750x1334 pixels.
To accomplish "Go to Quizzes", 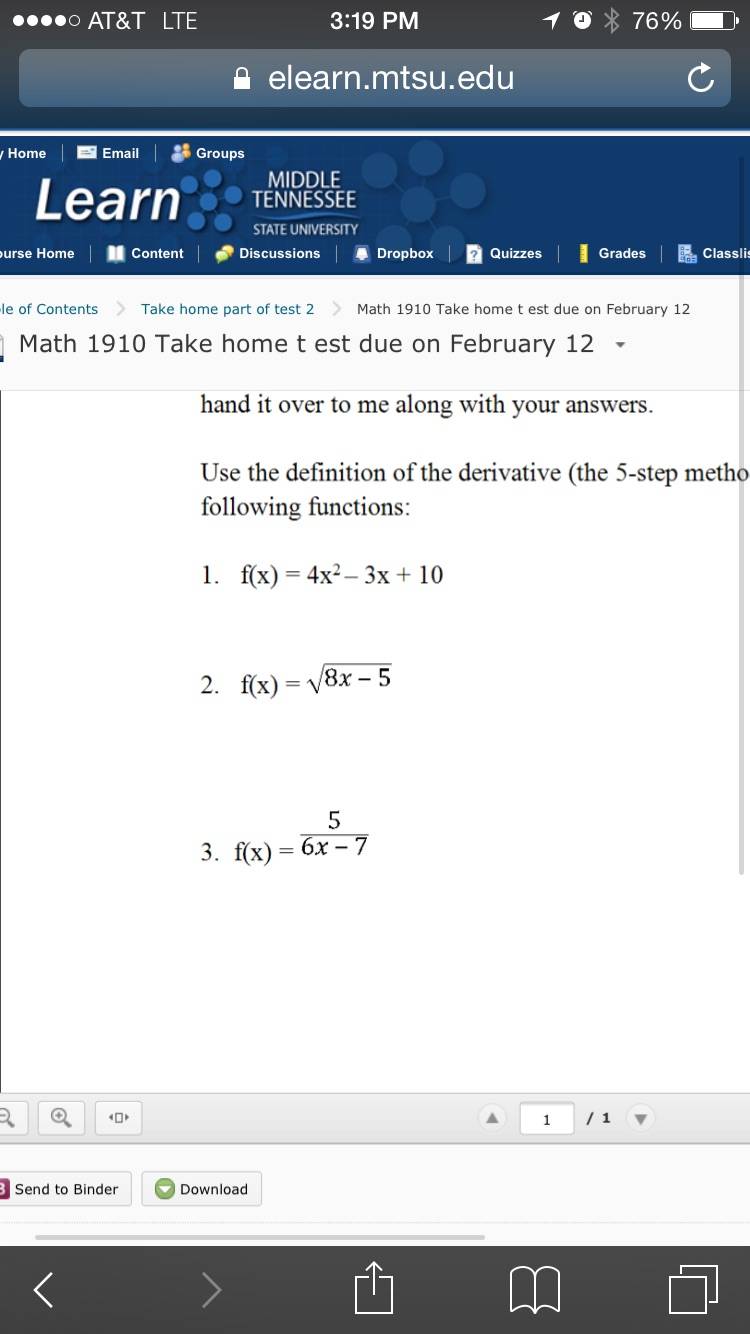I will pyautogui.click(x=505, y=253).
